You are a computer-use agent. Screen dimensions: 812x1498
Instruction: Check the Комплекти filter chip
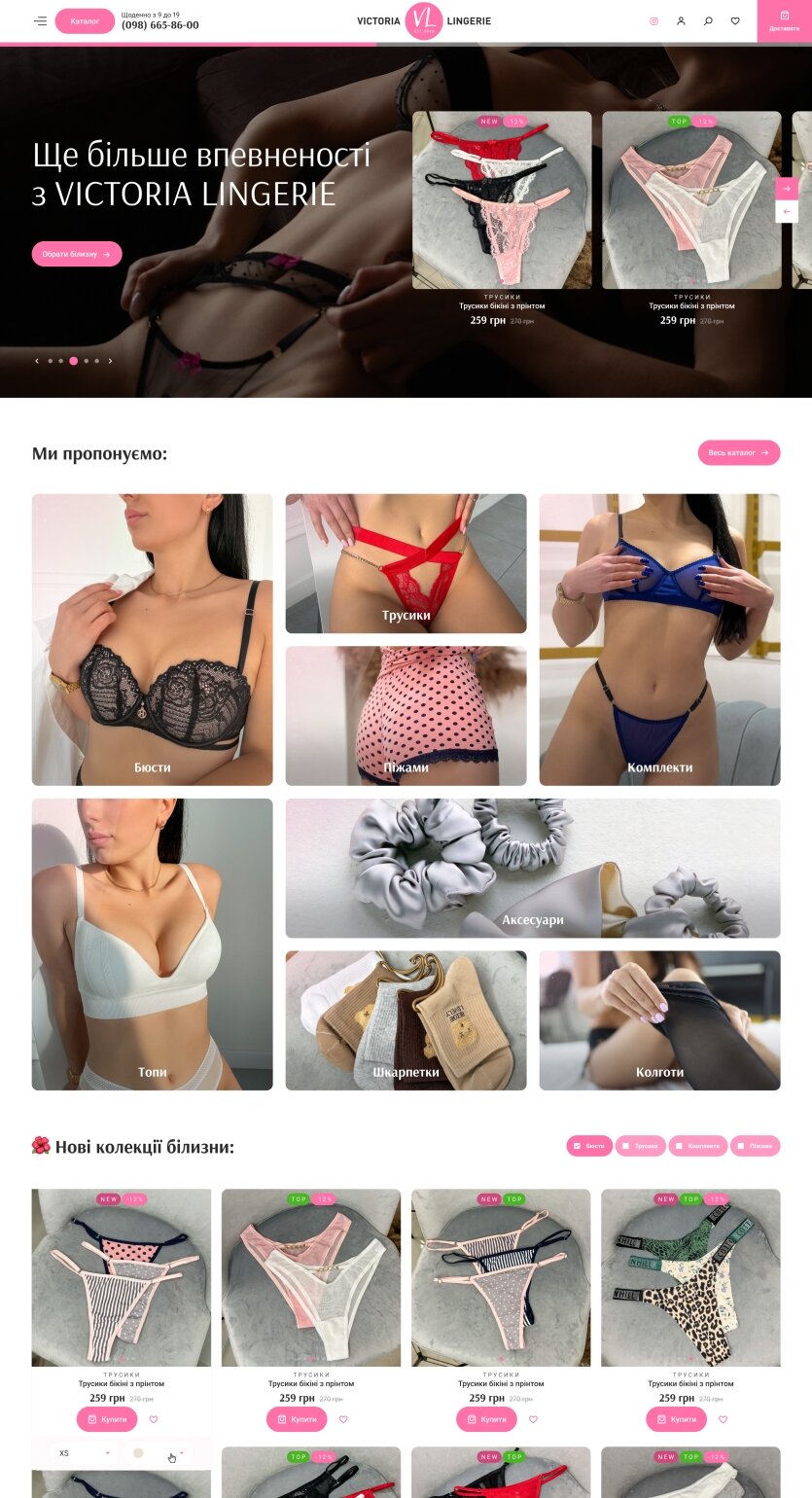(x=697, y=1146)
